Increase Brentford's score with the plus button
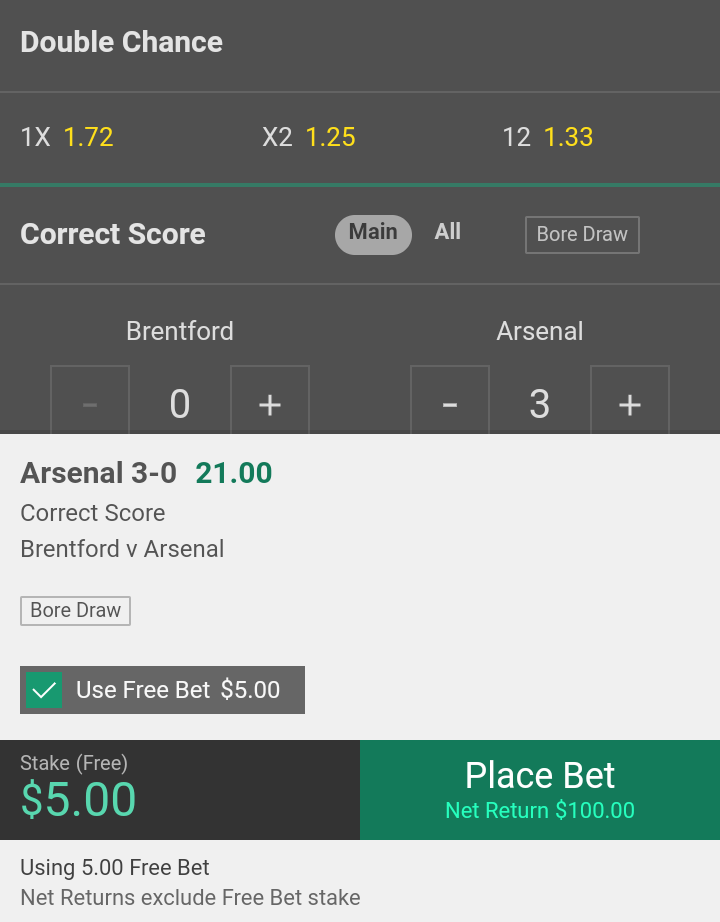This screenshot has width=720, height=922. point(270,402)
